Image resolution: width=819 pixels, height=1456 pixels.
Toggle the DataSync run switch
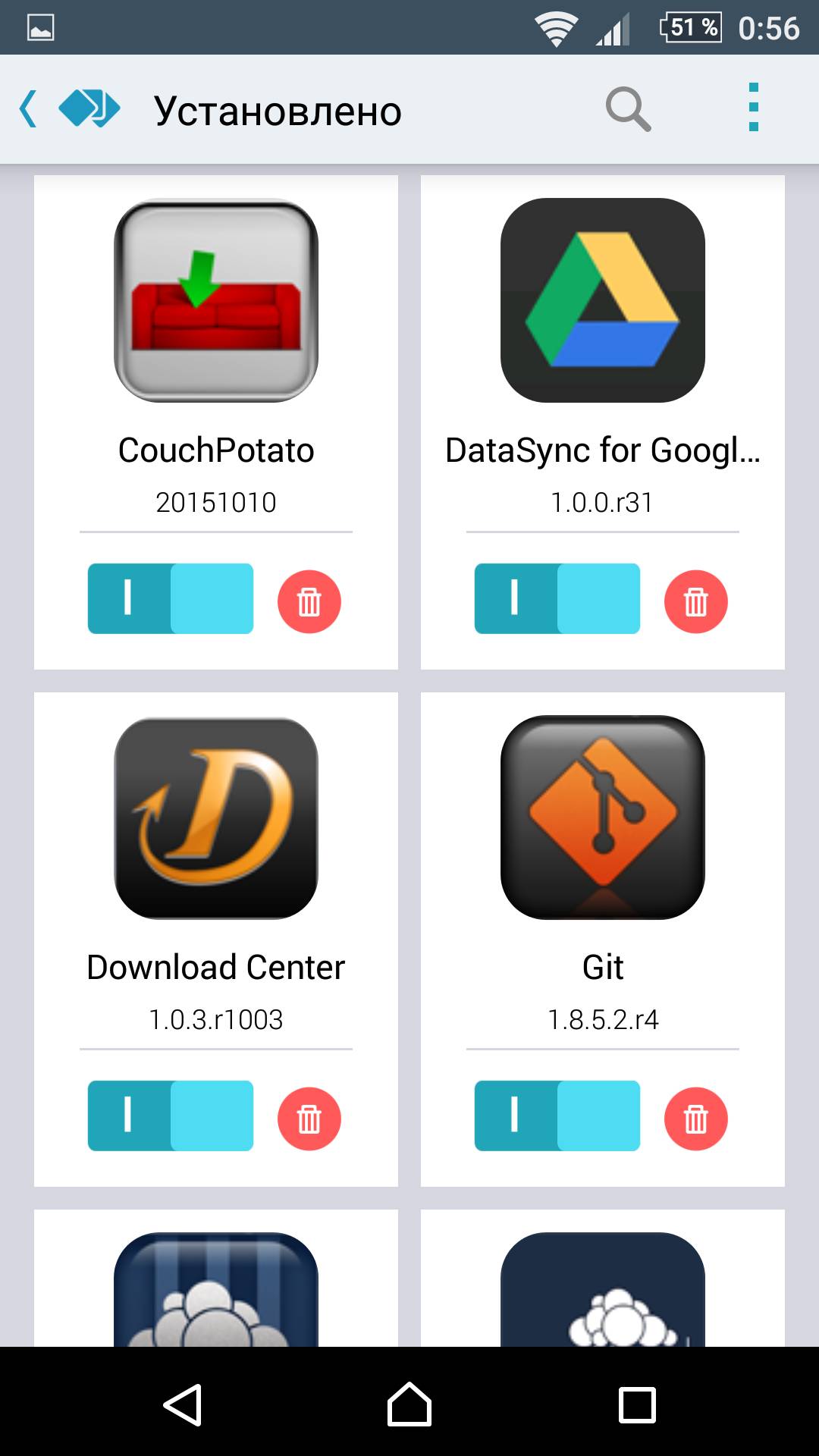pos(557,598)
